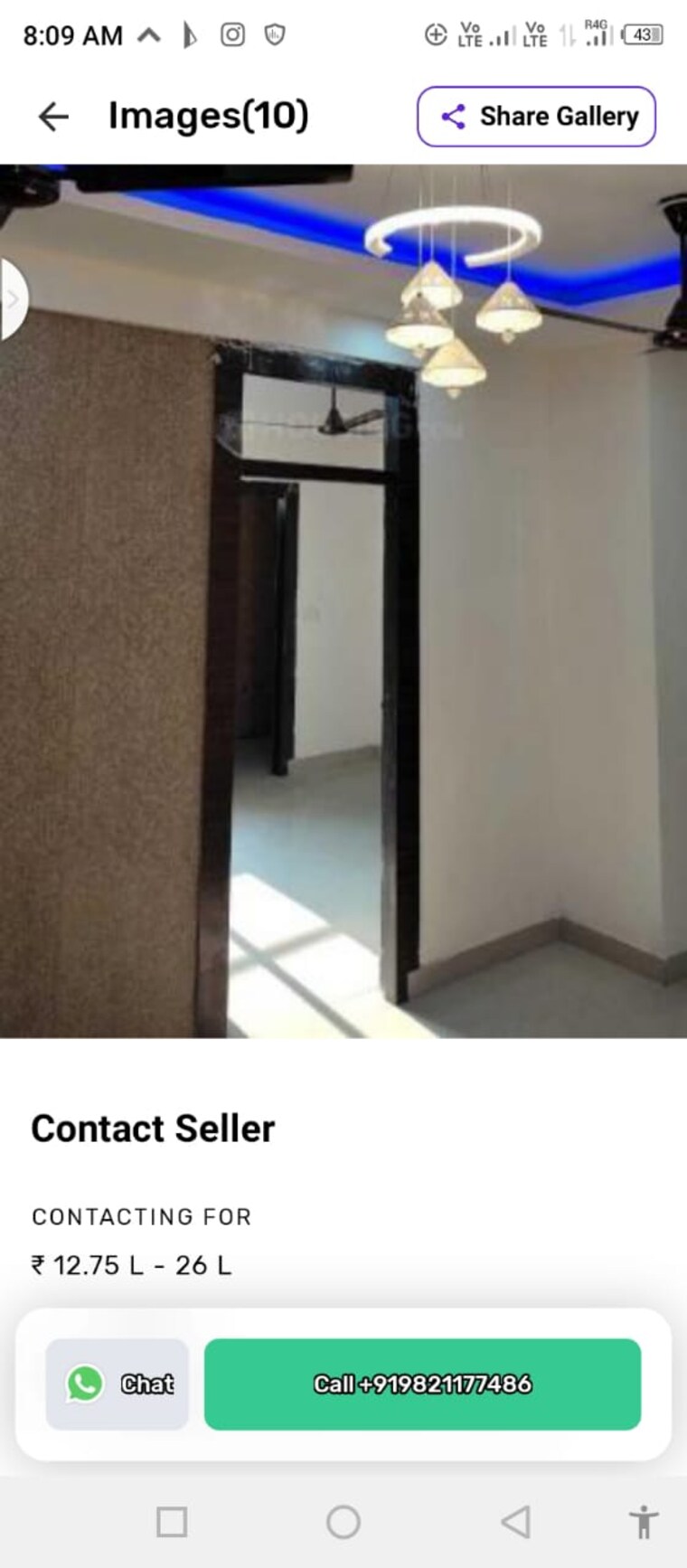This screenshot has height=1568, width=687.
Task: Go back using the arrow icon
Action: coord(53,117)
